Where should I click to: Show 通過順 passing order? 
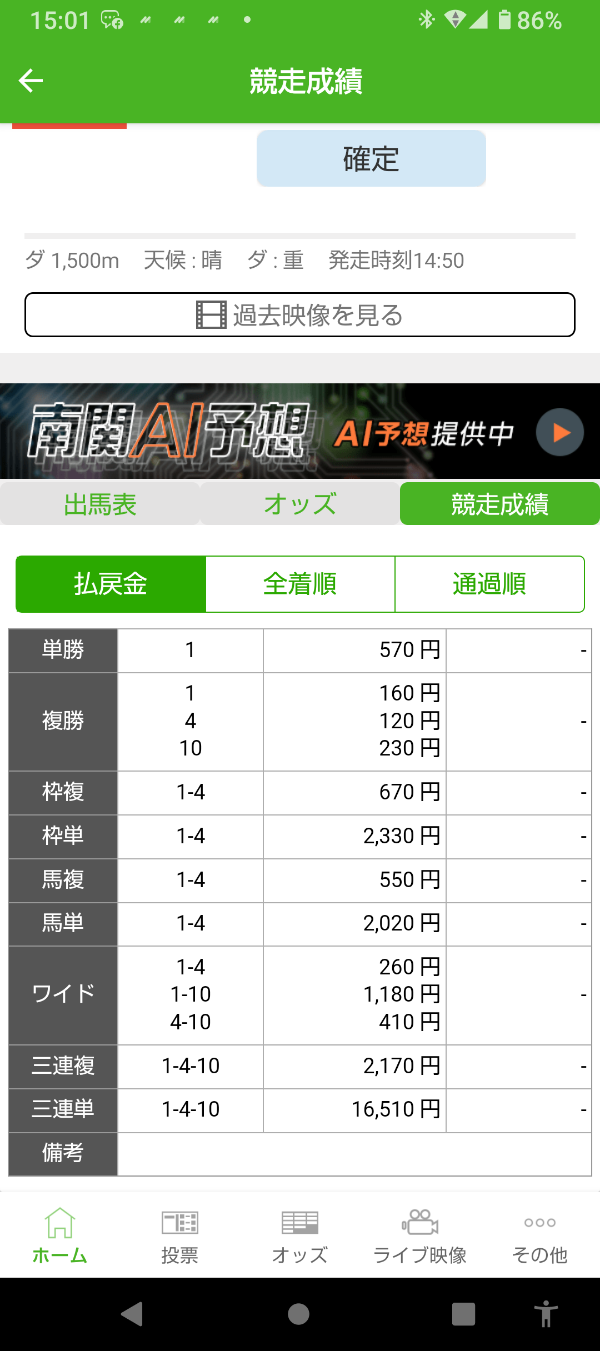point(490,584)
